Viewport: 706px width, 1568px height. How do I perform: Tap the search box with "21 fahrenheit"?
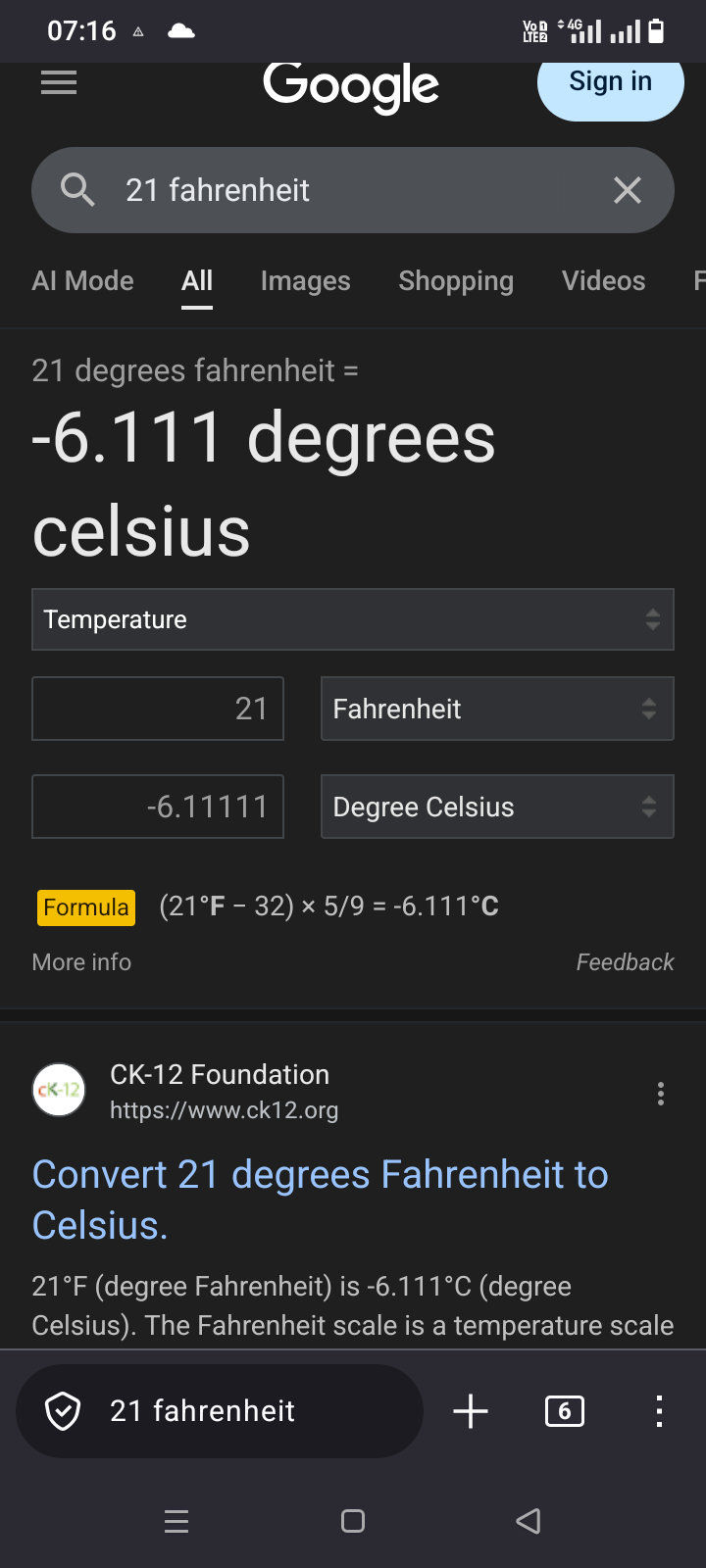(333, 190)
